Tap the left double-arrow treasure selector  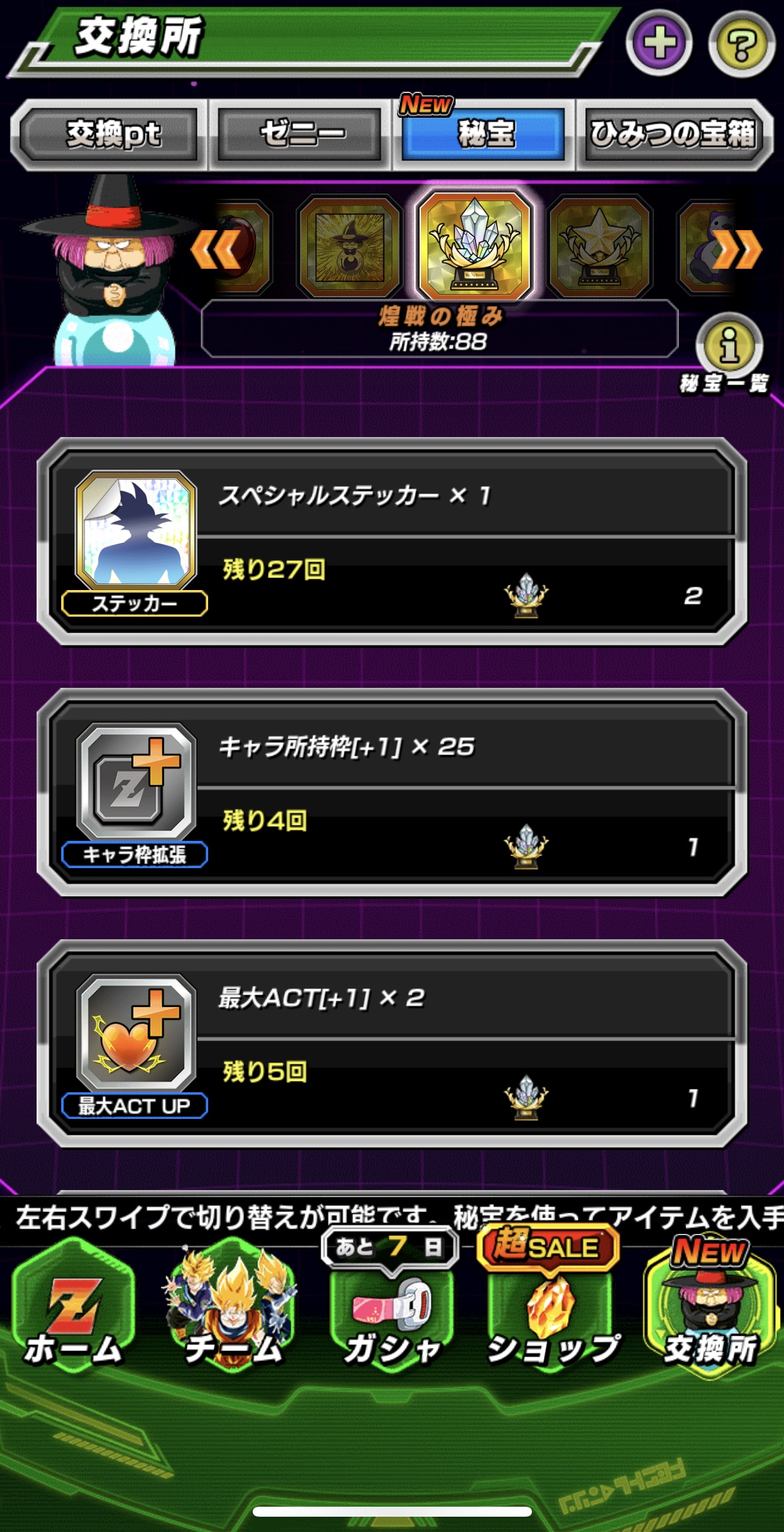coord(215,249)
